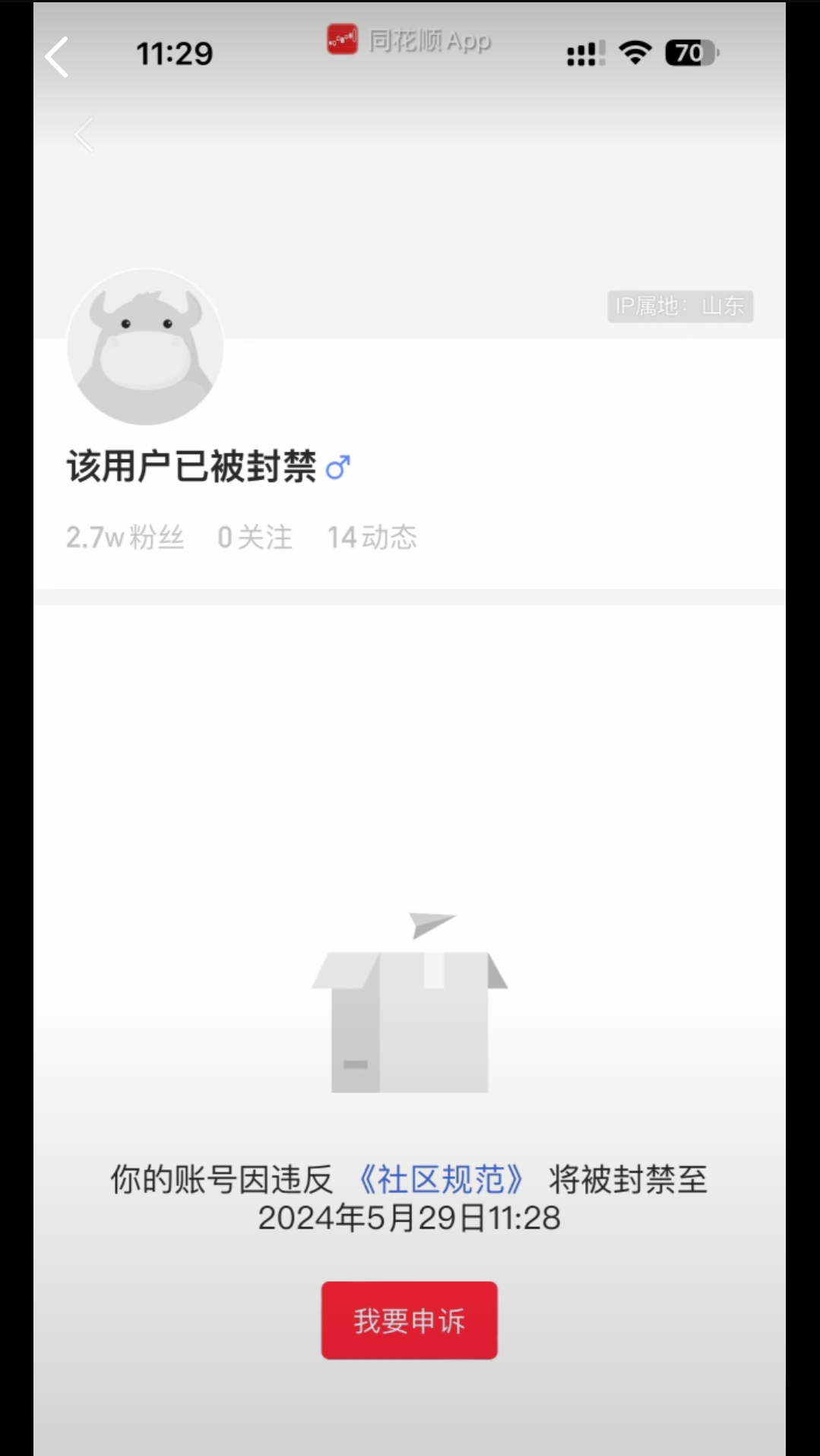Open the 《社区规范》 community guidelines link
This screenshot has height=1456, width=820.
click(x=440, y=1180)
